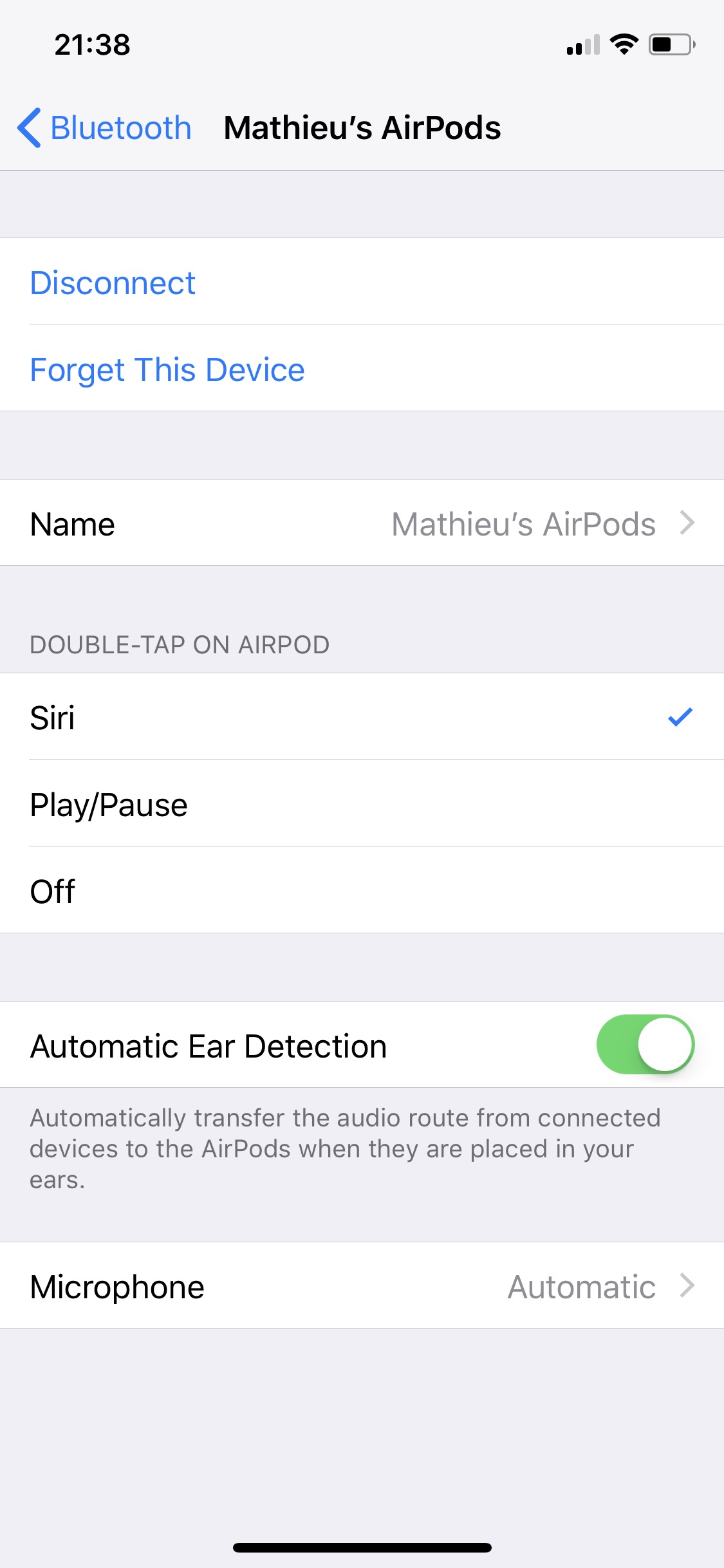This screenshot has width=724, height=1568.
Task: Choose Play/Pause for double-tap
Action: point(362,805)
